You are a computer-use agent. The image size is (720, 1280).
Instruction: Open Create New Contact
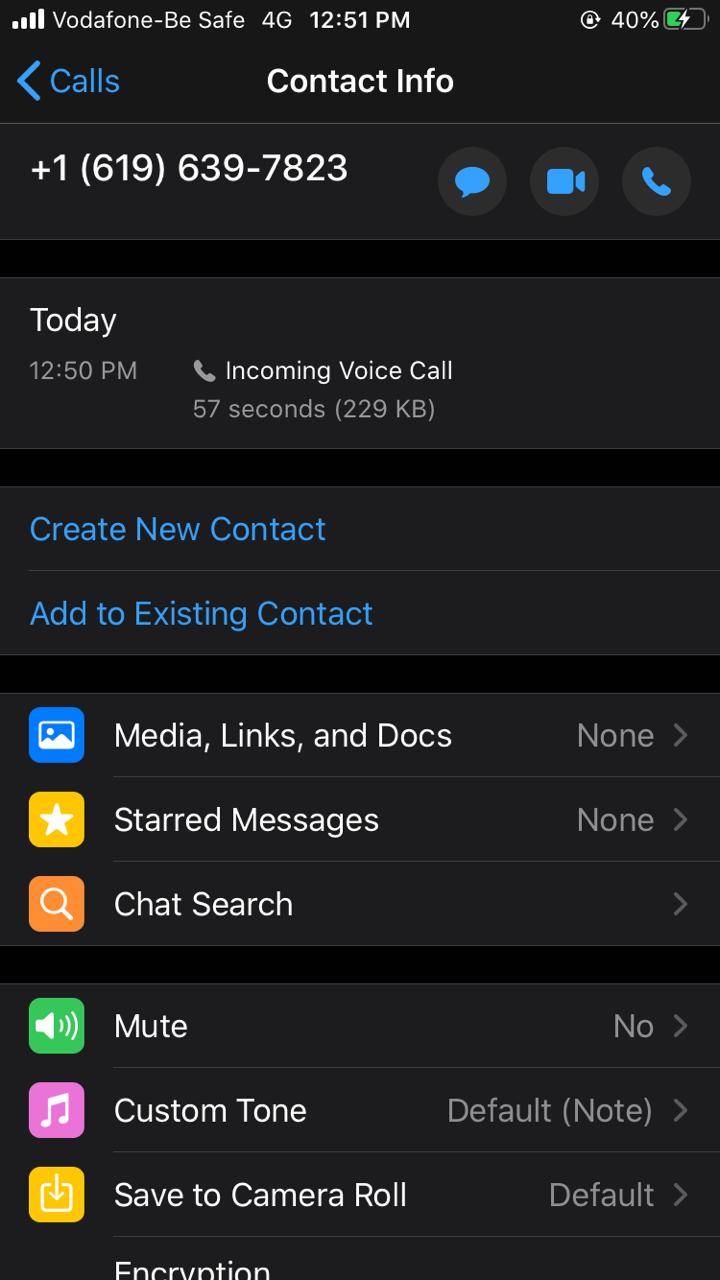coord(177,528)
